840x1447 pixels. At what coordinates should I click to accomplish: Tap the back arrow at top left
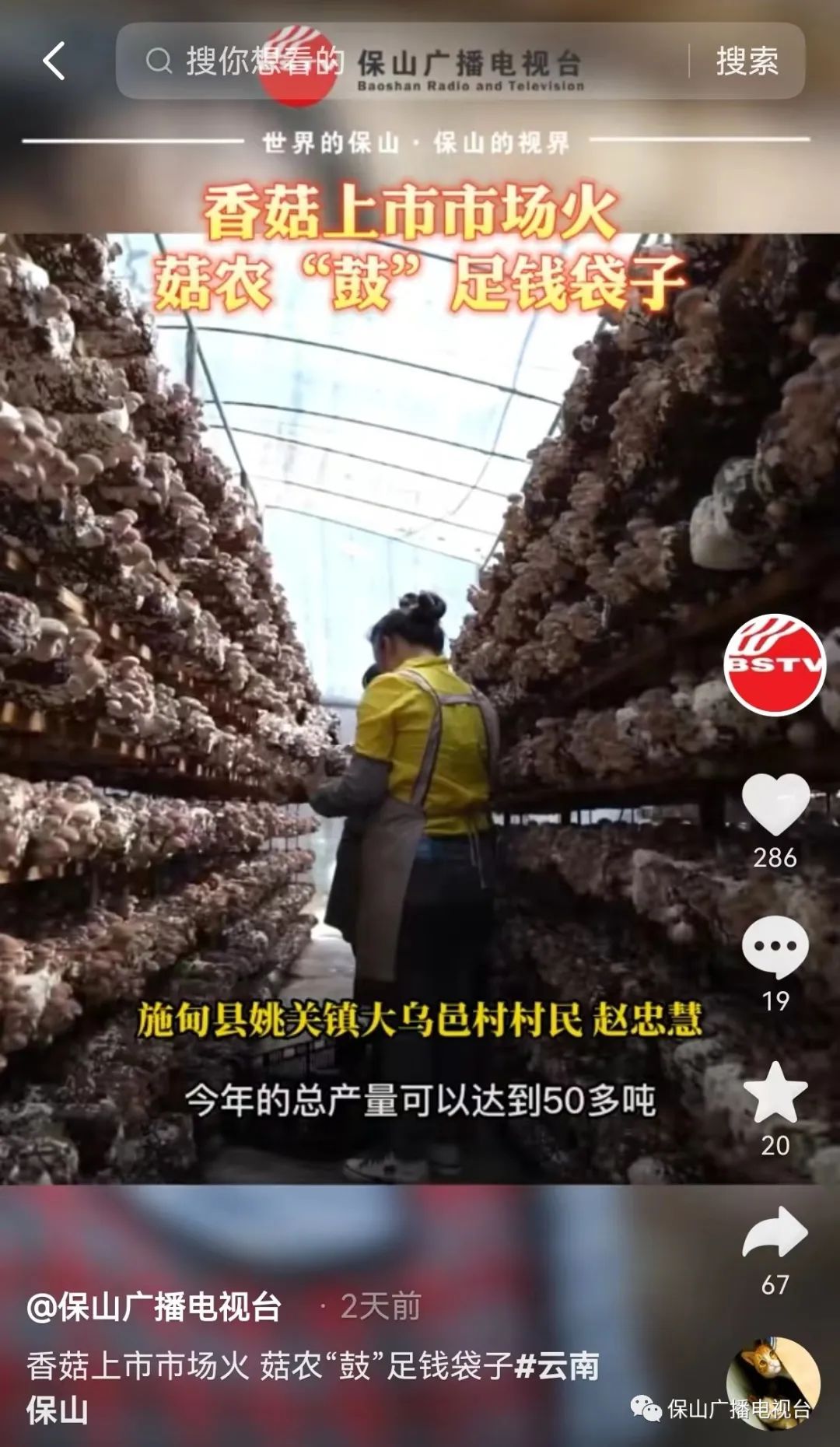pyautogui.click(x=53, y=61)
